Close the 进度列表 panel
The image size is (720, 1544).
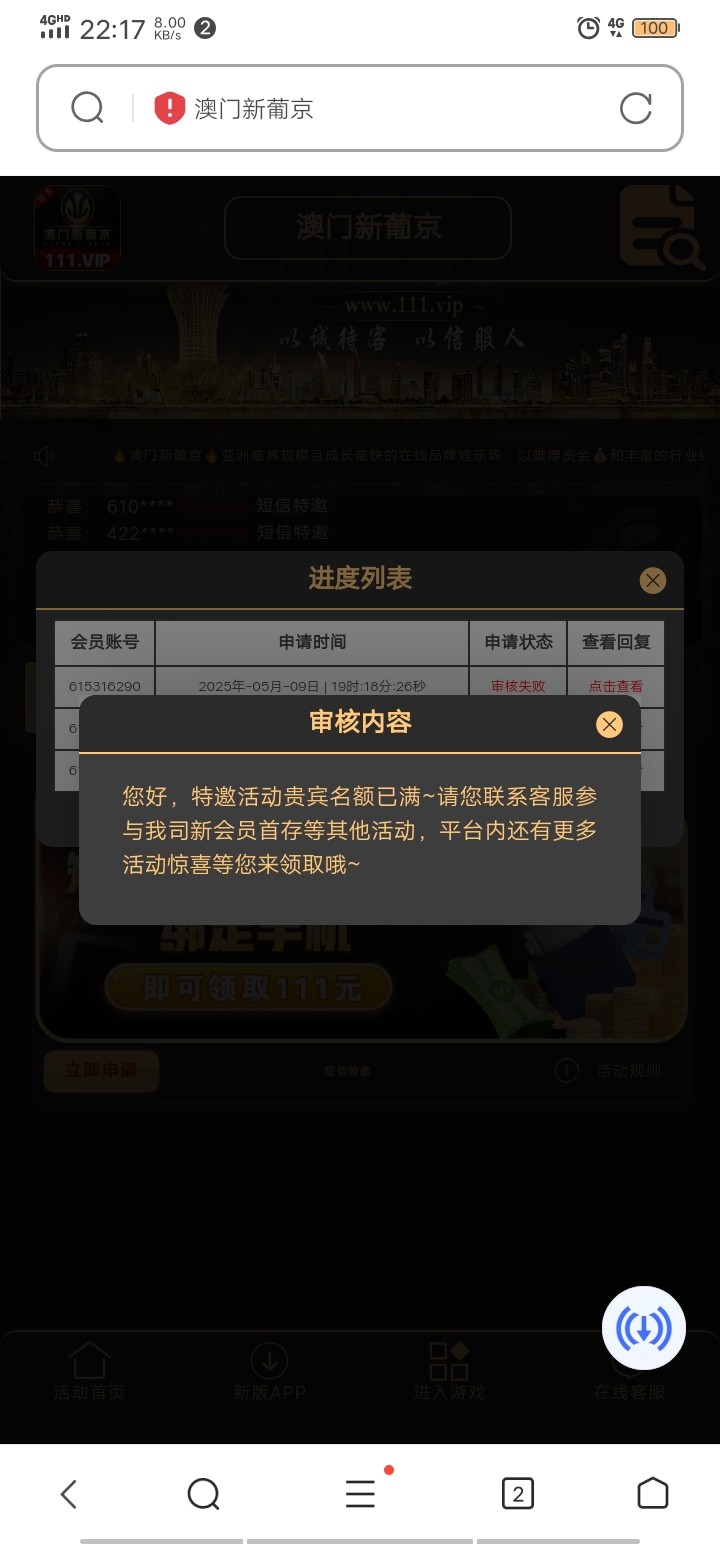pyautogui.click(x=652, y=580)
